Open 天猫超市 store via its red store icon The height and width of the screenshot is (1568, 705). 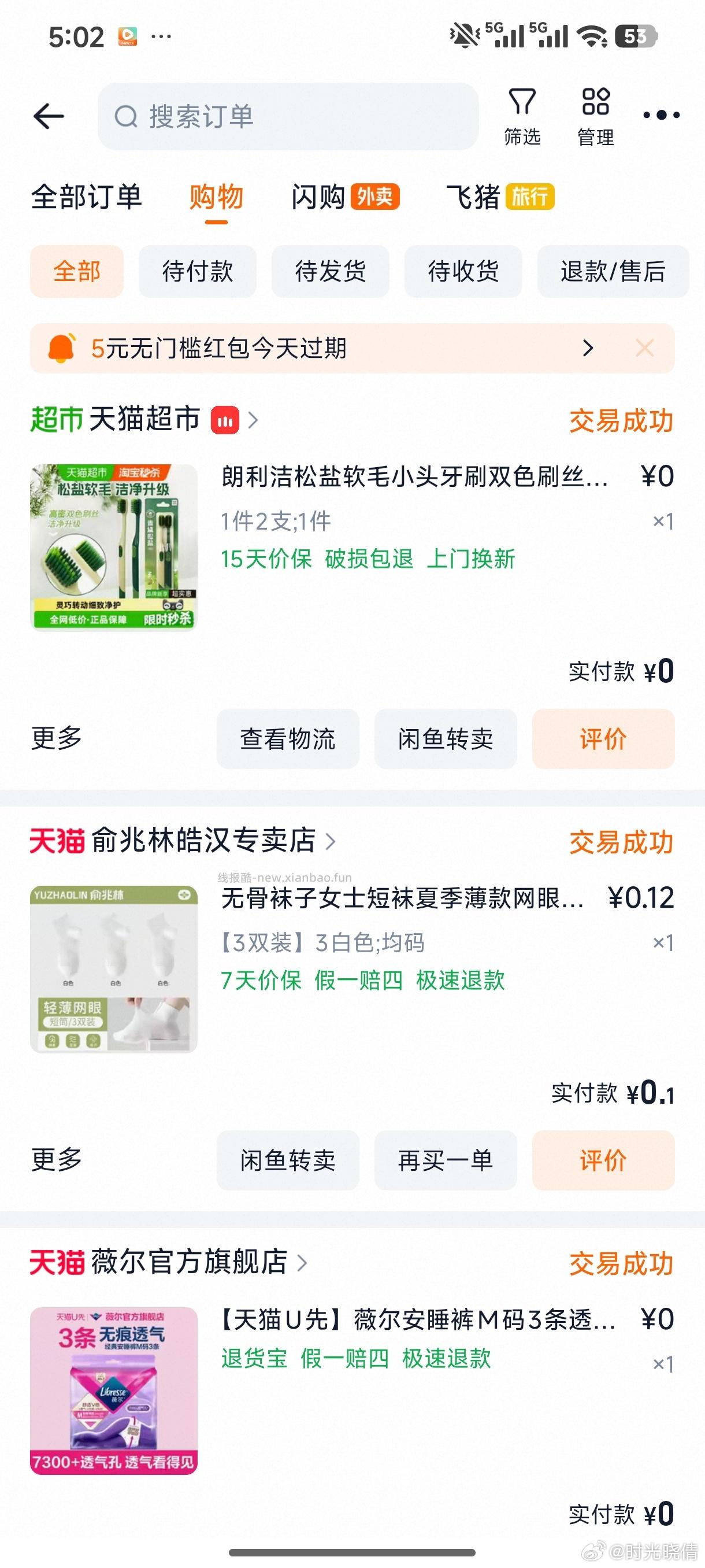[x=225, y=420]
